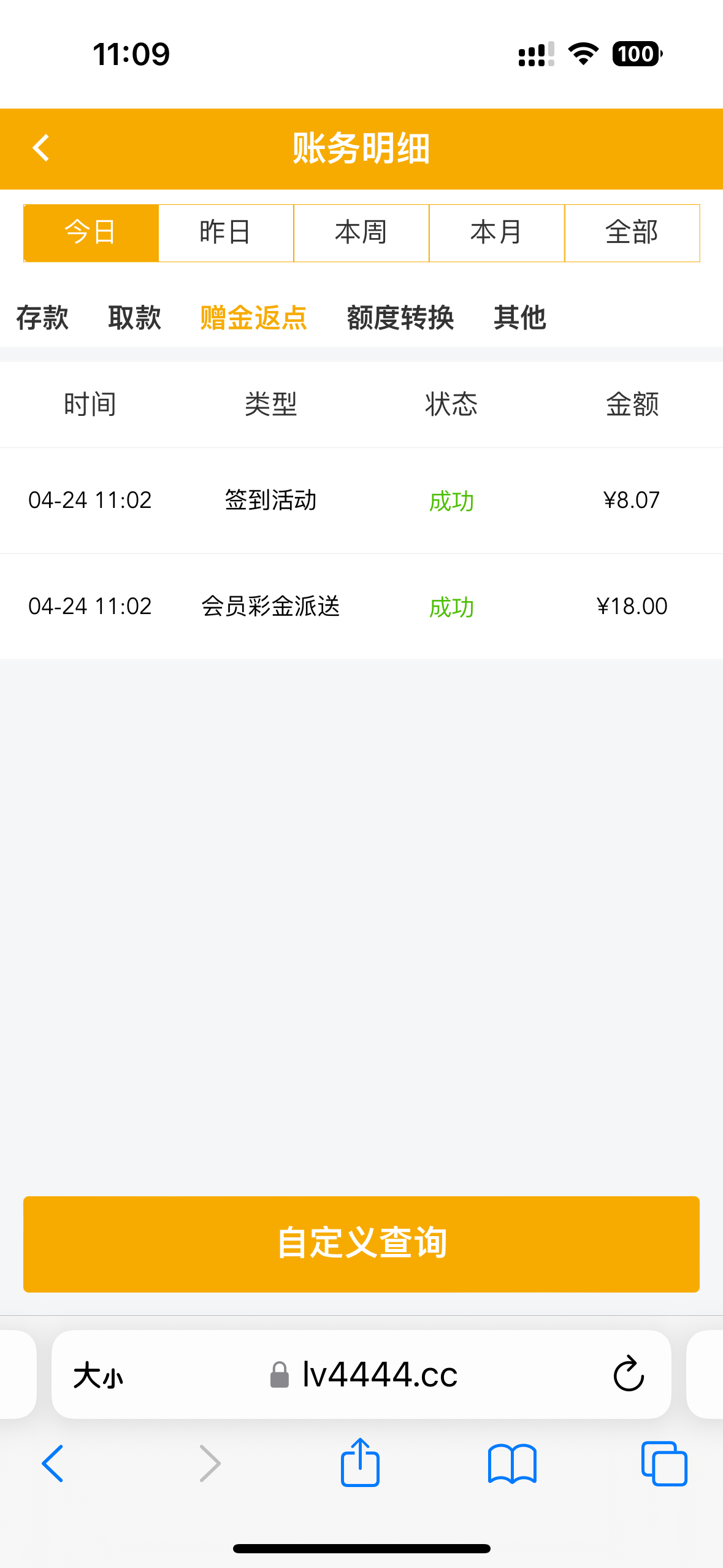Open the 存款 category
723x1568 pixels.
[x=42, y=318]
